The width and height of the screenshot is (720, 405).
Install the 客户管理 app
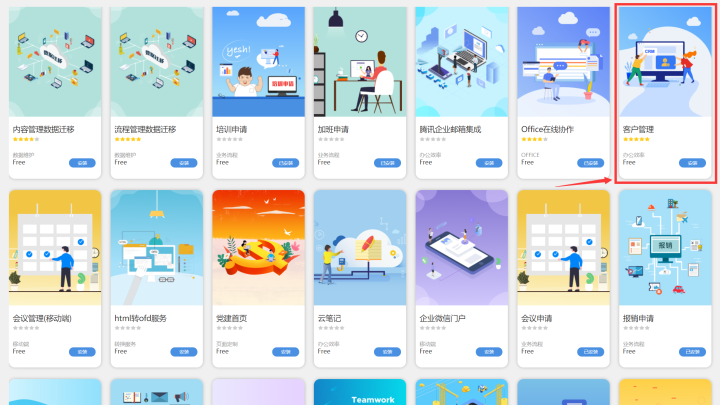692,162
